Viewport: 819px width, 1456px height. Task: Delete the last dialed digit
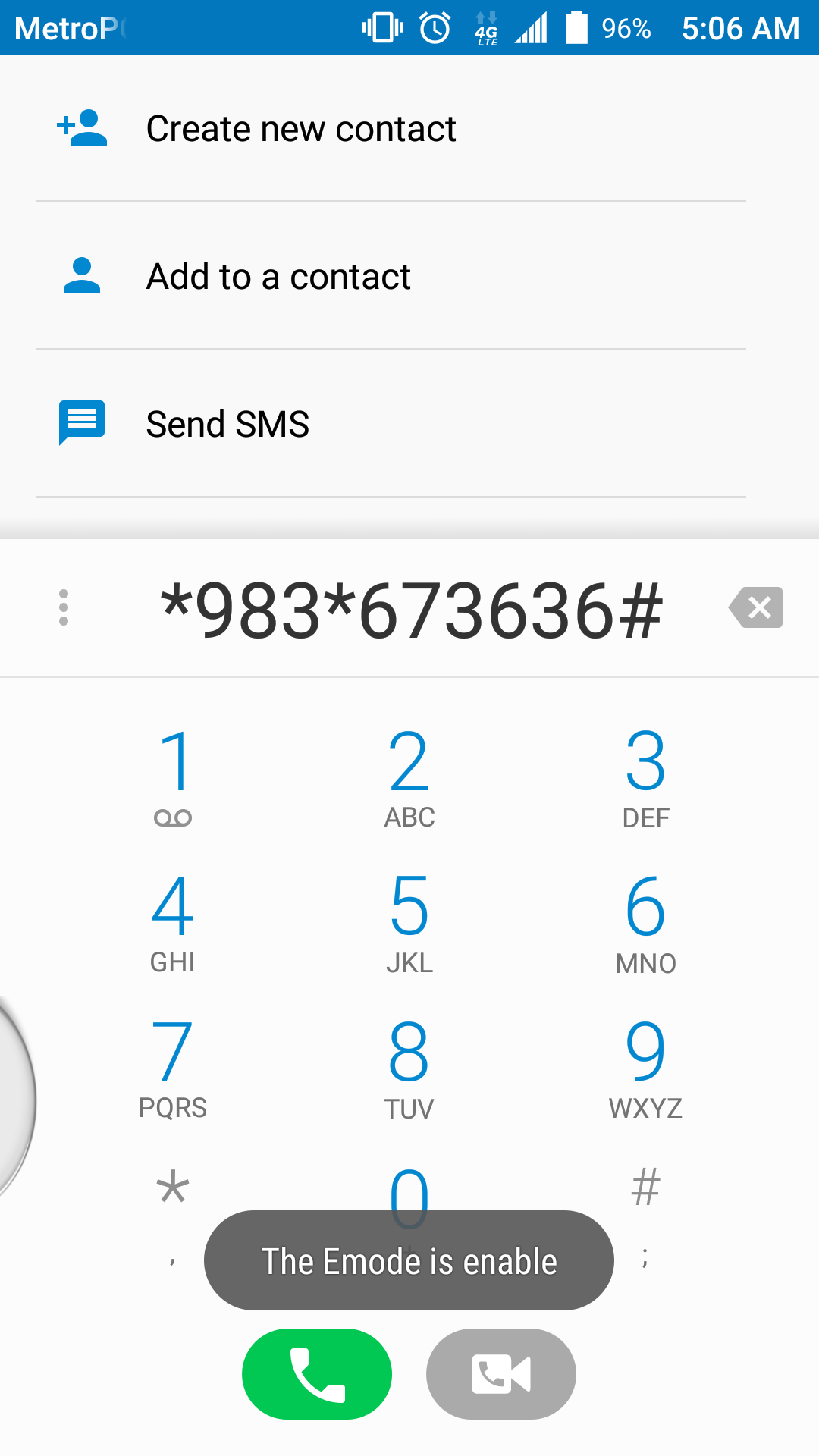[755, 607]
